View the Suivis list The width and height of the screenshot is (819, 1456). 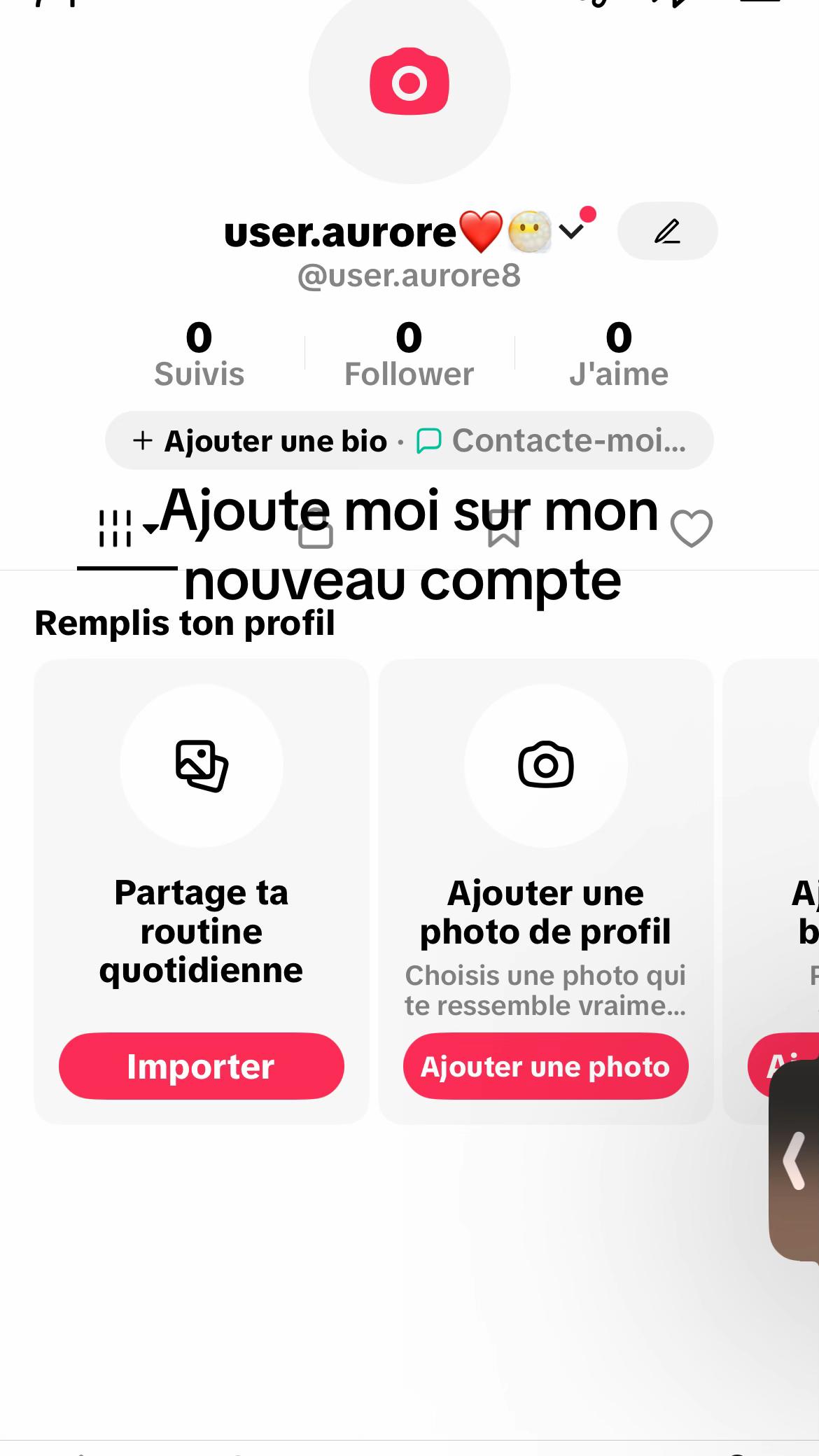199,354
